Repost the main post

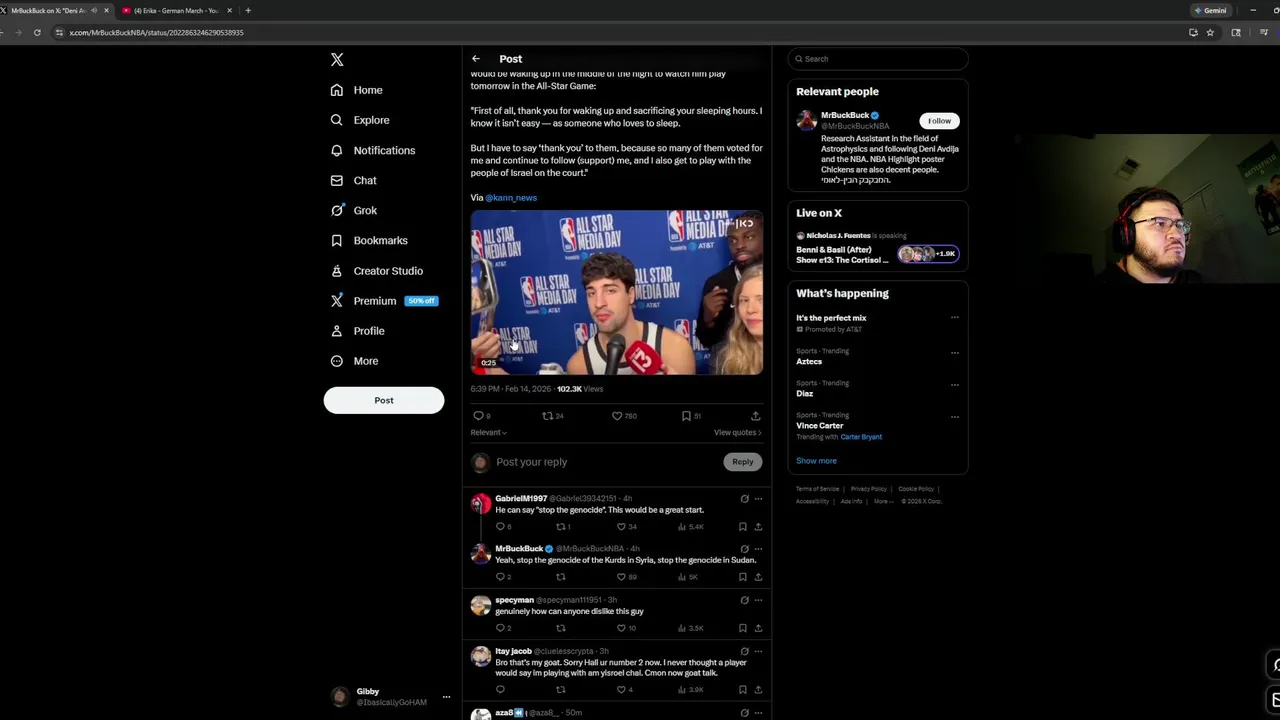548,416
